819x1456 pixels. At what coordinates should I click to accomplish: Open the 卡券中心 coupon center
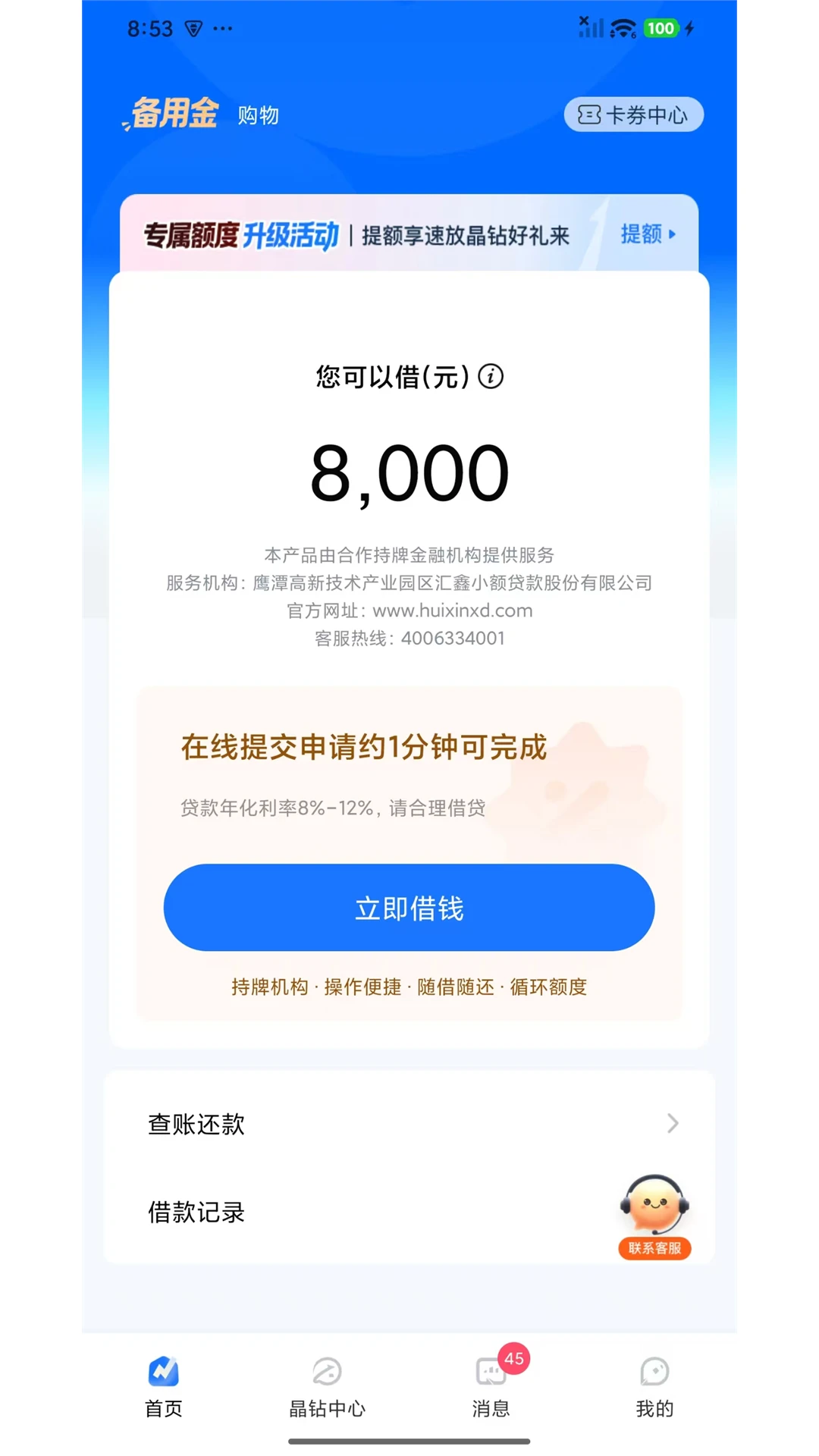click(x=633, y=115)
